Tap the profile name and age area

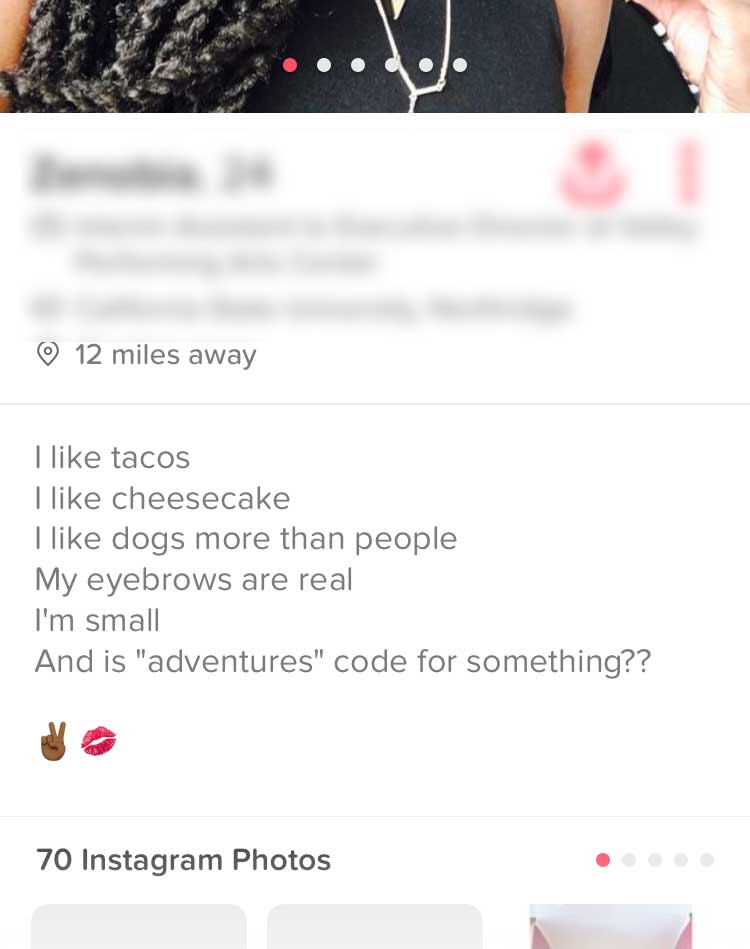[x=150, y=172]
